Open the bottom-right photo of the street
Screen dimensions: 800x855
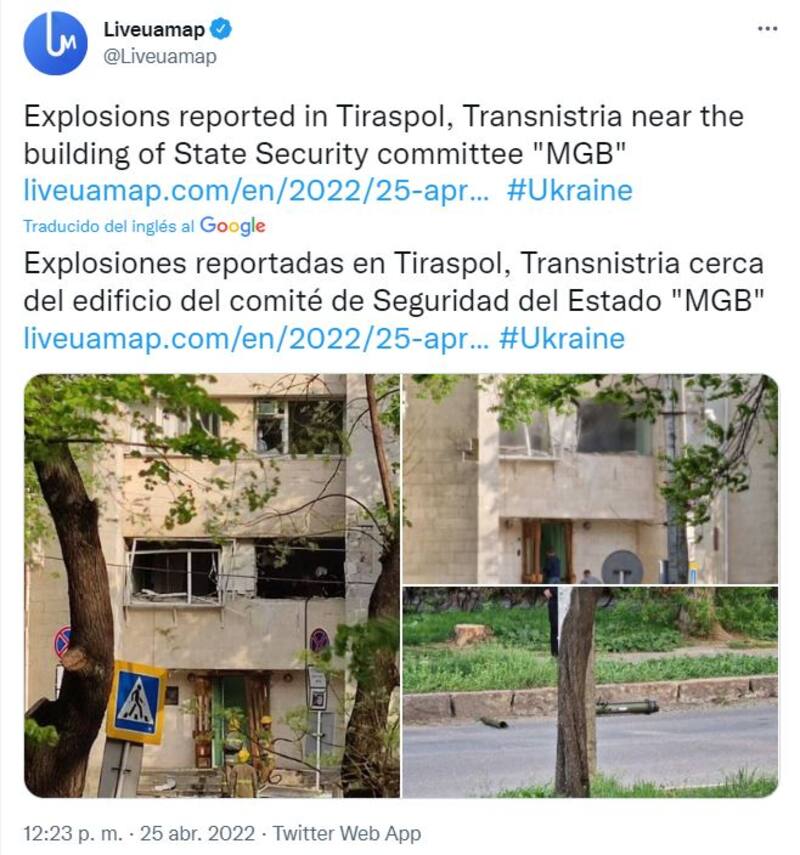[590, 692]
